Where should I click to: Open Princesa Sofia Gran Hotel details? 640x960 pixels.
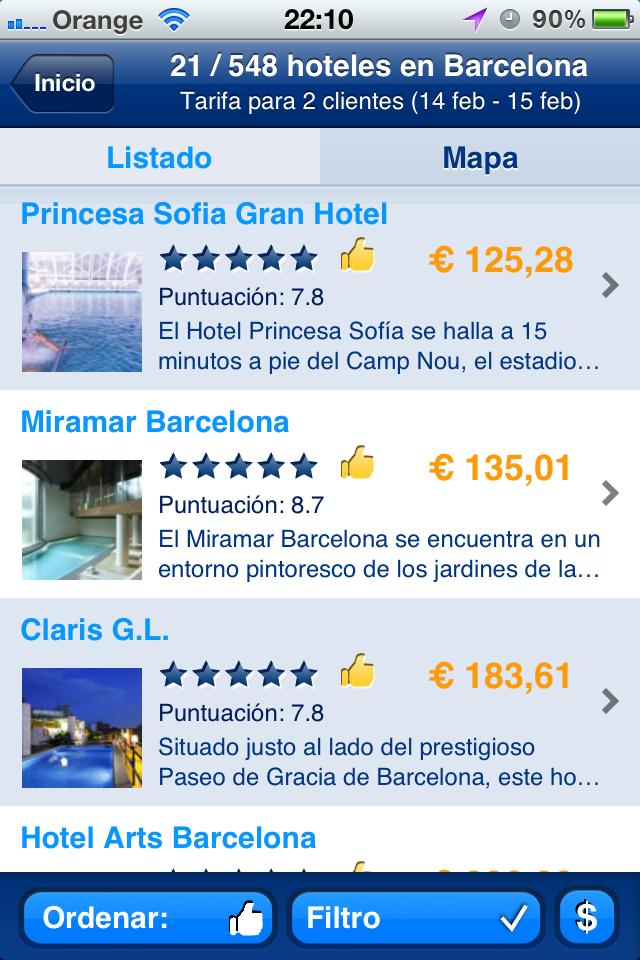(320, 290)
